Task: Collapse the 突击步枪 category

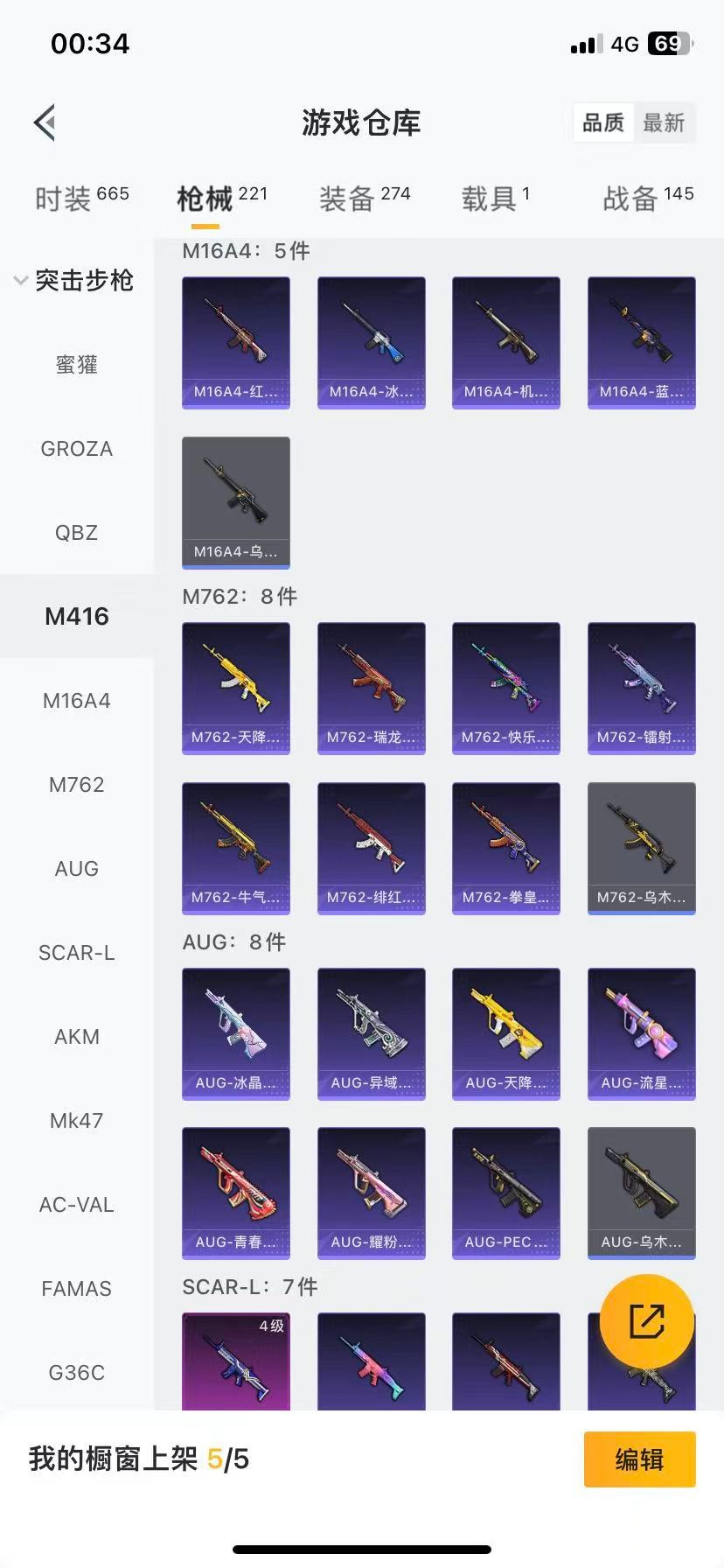Action: pos(75,280)
